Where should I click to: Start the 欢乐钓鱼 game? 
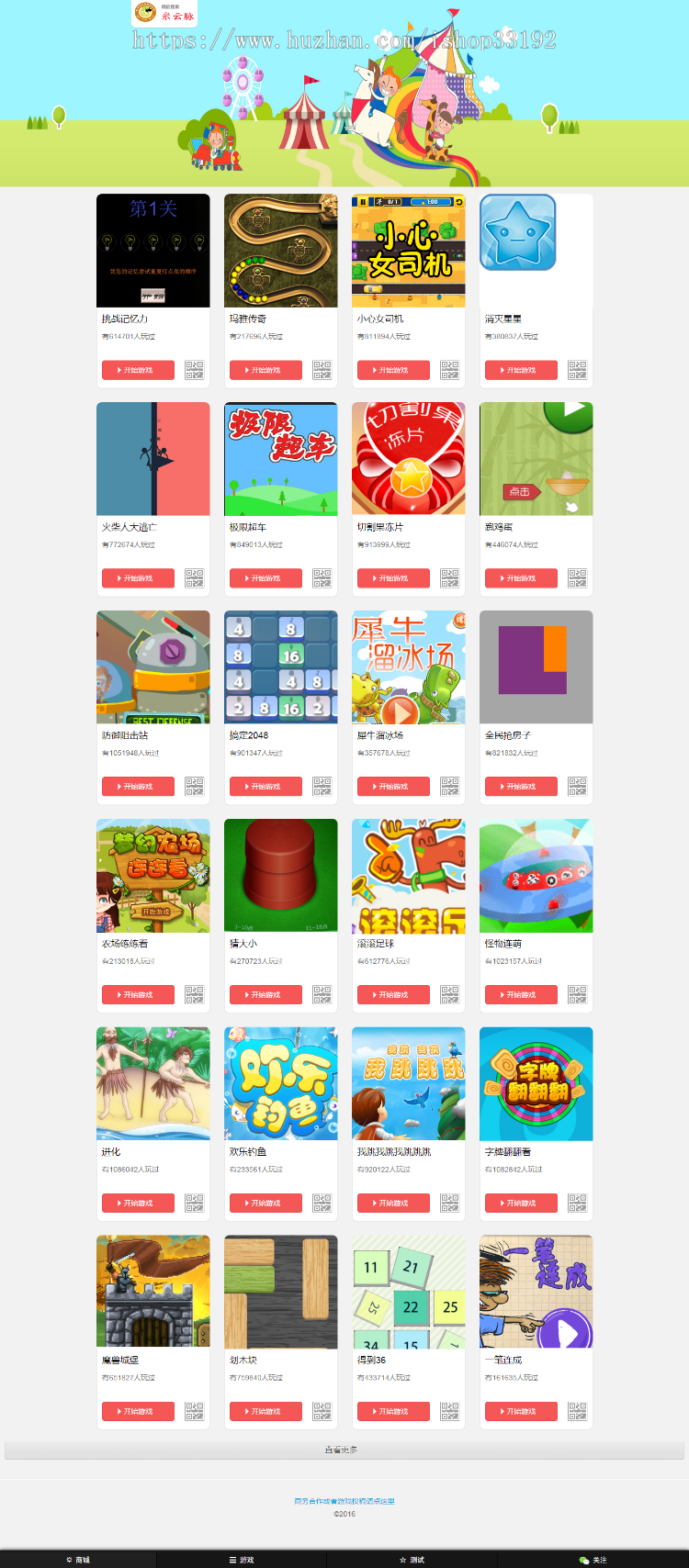[x=265, y=1204]
